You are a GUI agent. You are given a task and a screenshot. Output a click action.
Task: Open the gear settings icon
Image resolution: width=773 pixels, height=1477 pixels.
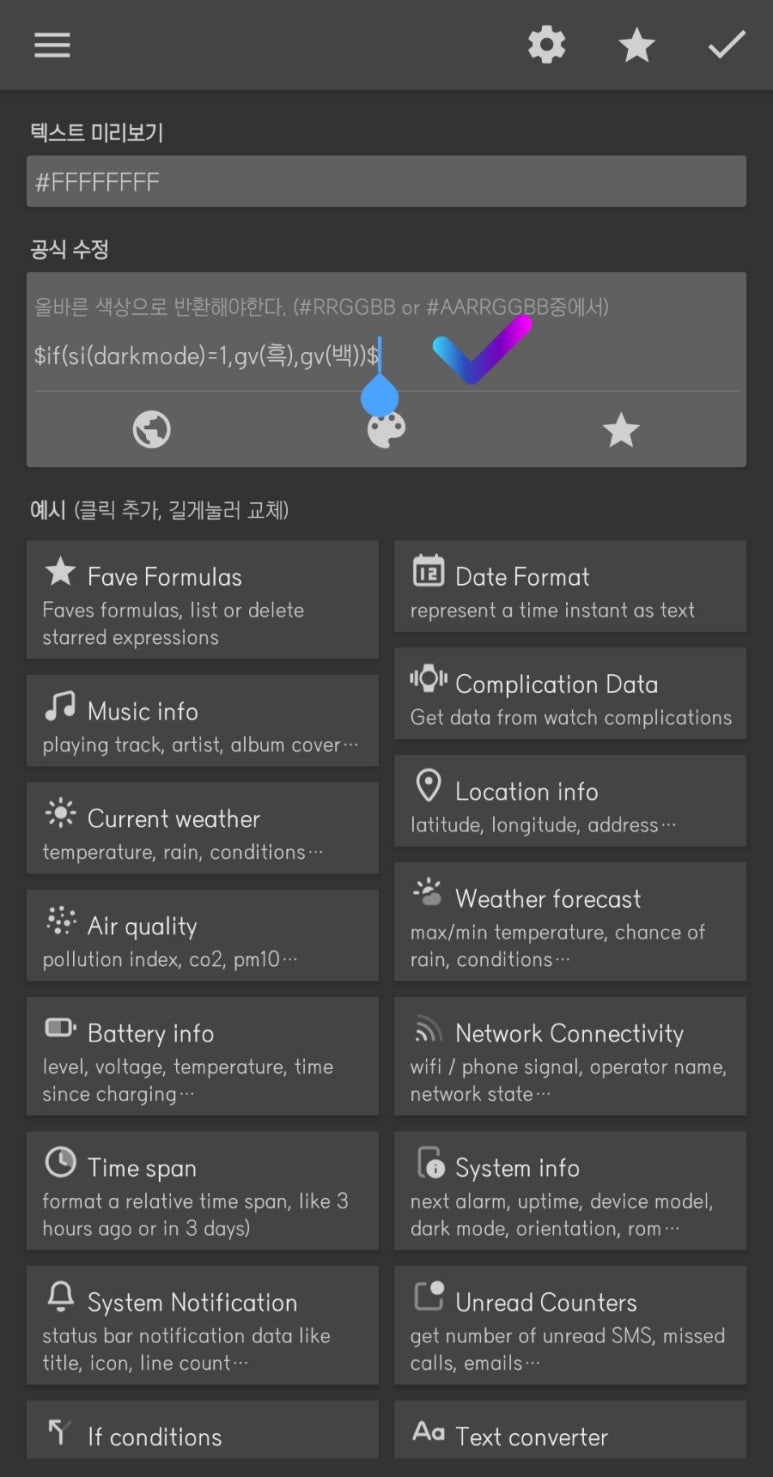click(x=546, y=45)
